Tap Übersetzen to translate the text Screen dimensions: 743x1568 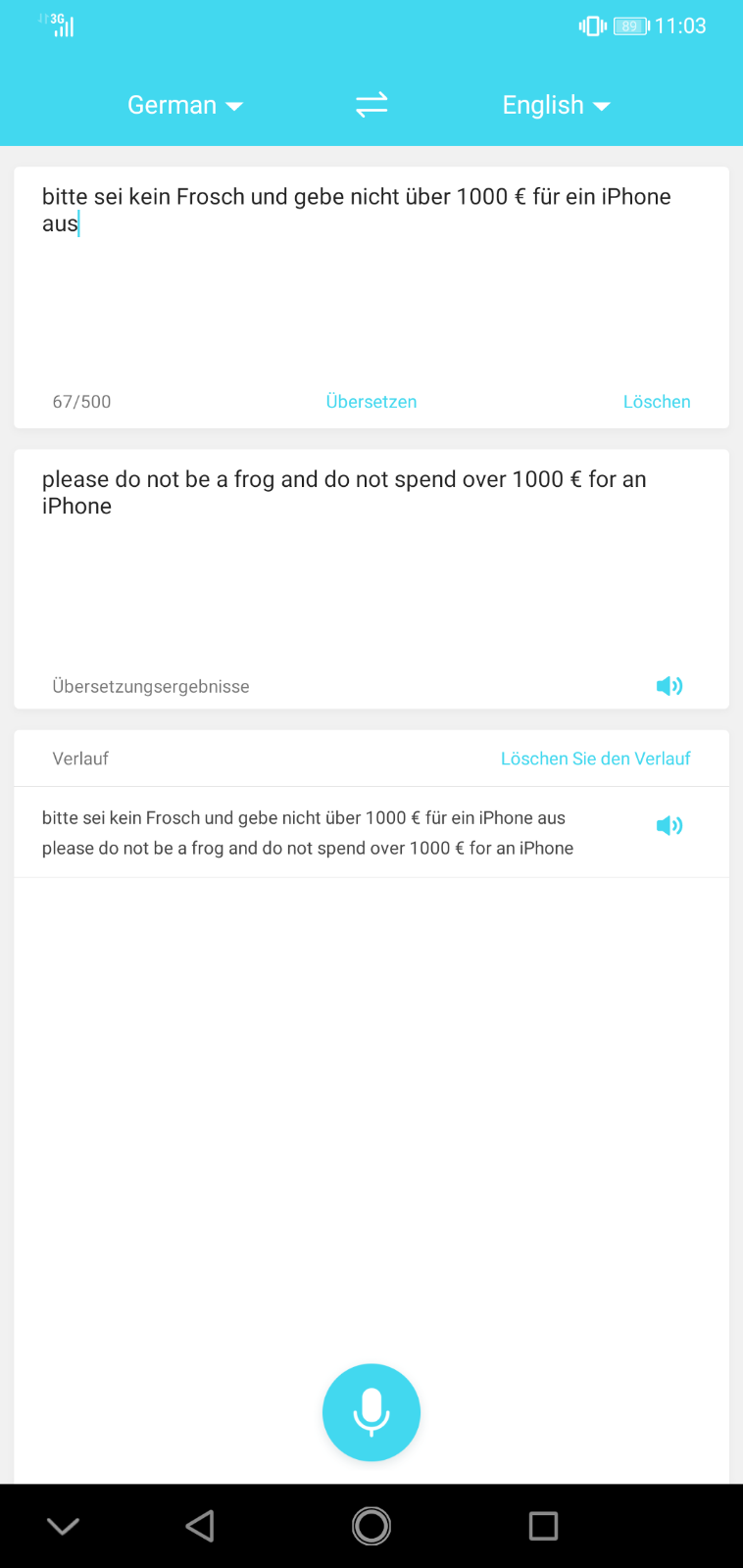coord(371,402)
